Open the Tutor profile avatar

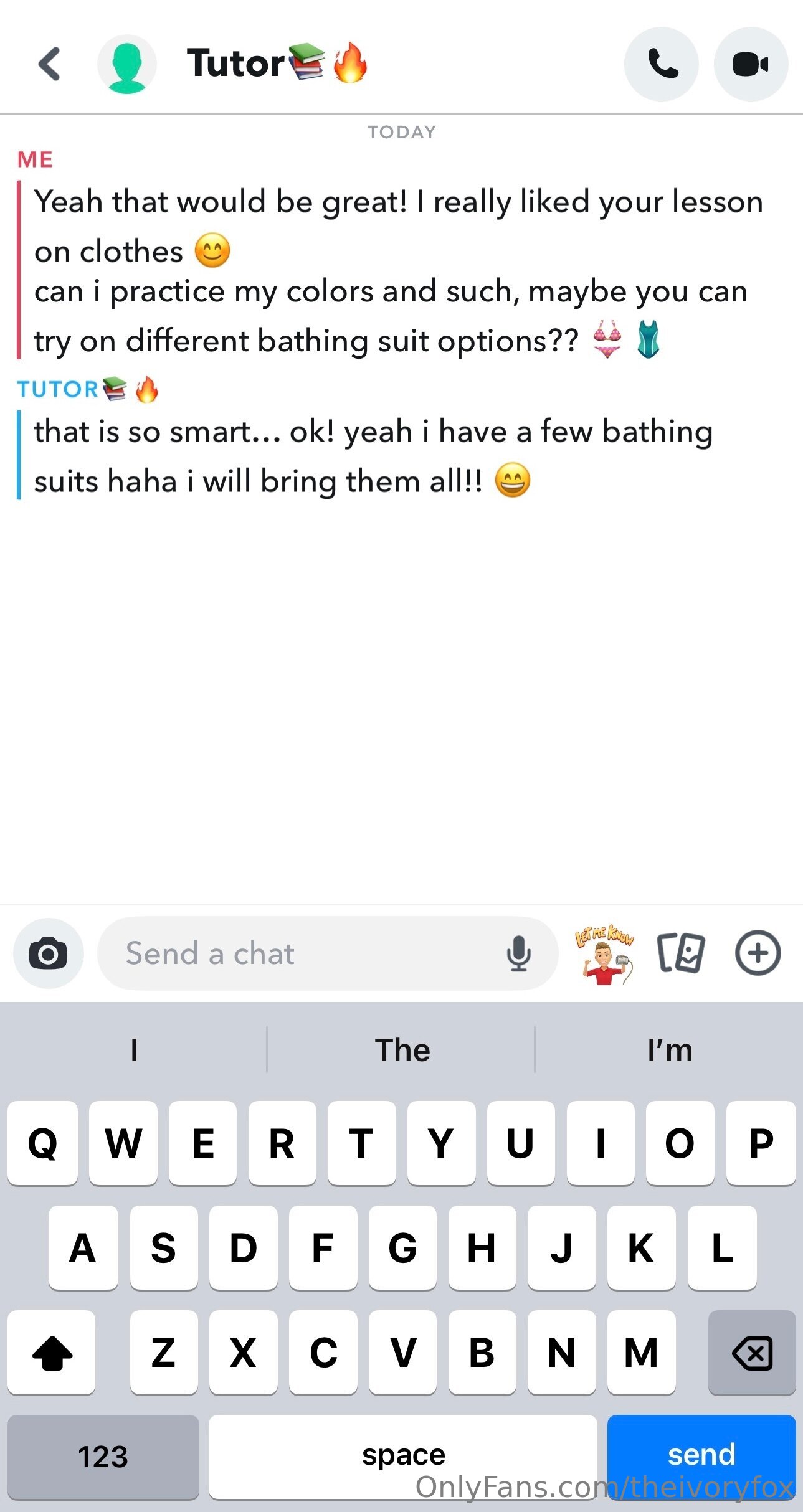click(127, 64)
